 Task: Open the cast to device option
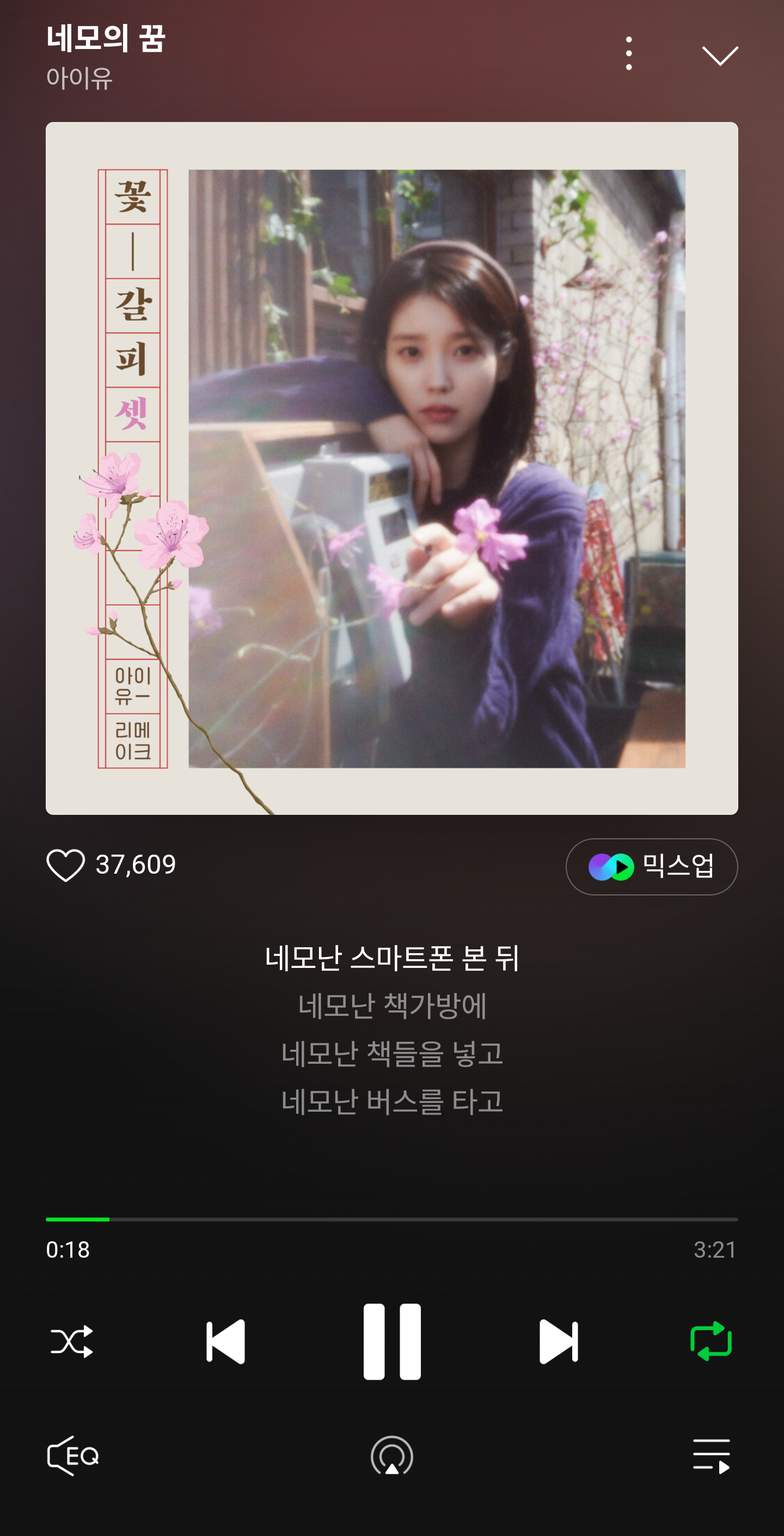[391, 1456]
